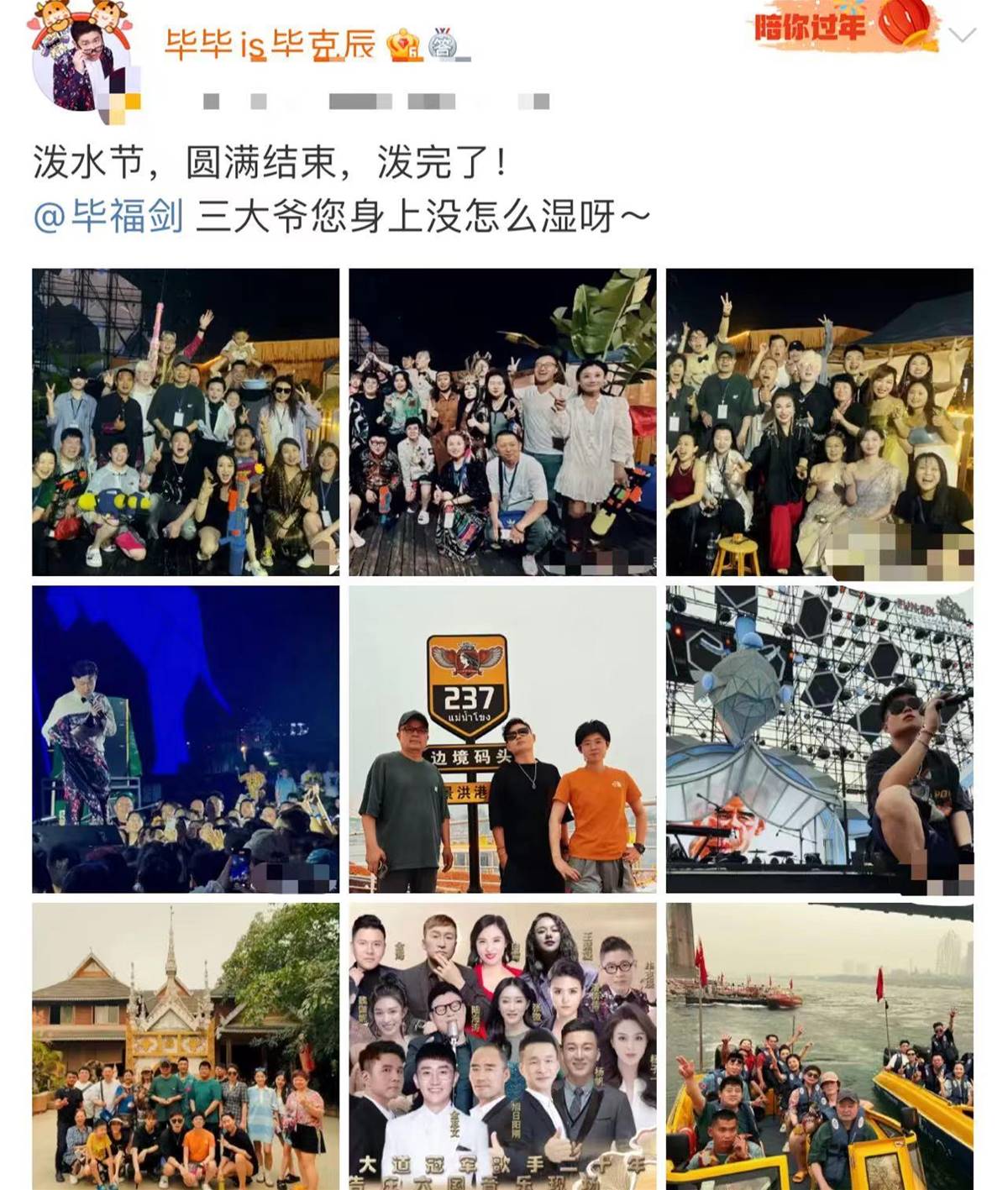Enlarge the photo of the man crouching by the stage rig
The height and width of the screenshot is (1190, 1008).
pyautogui.click(x=819, y=739)
